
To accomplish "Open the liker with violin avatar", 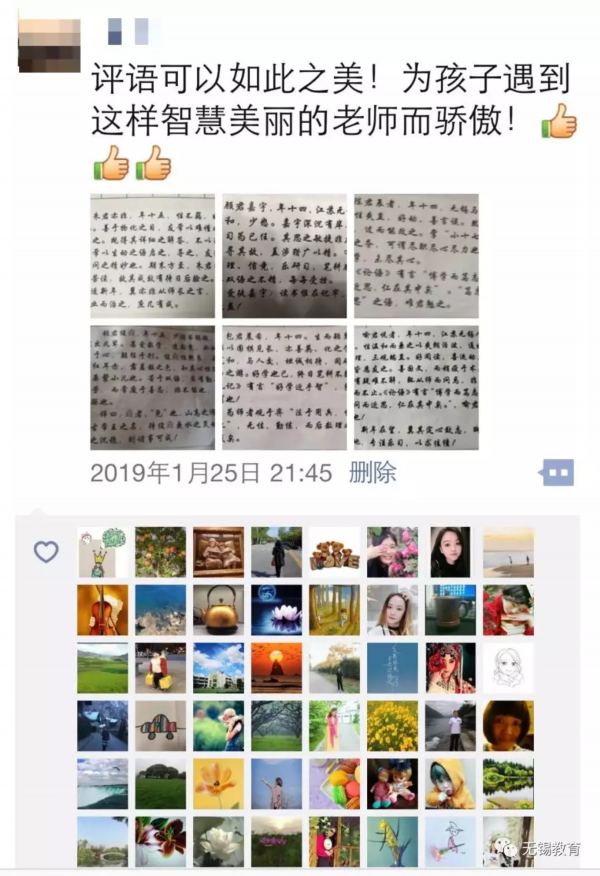I will click(x=103, y=610).
